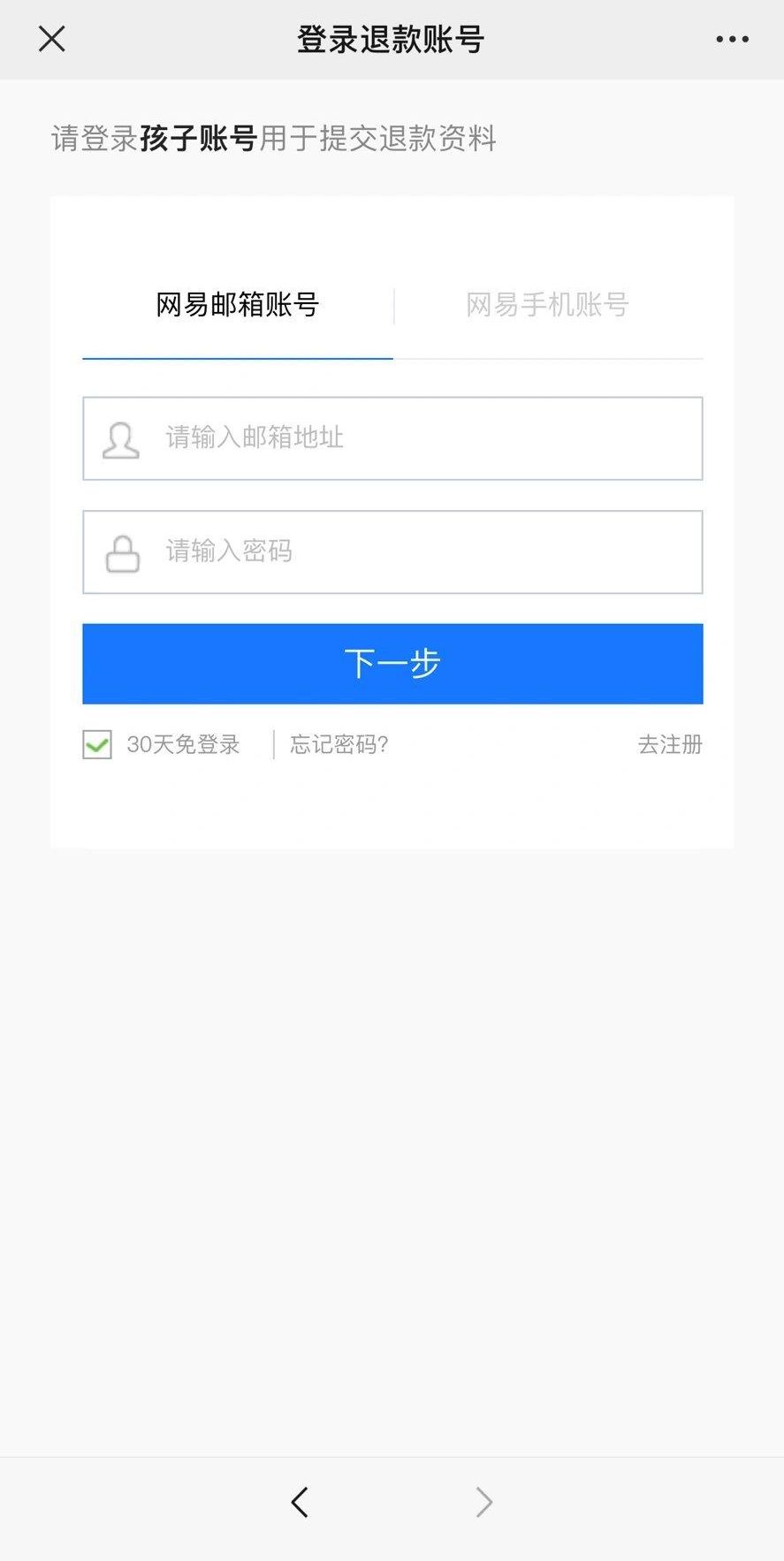Tap the 下一步 button
The width and height of the screenshot is (784, 1561).
click(392, 664)
